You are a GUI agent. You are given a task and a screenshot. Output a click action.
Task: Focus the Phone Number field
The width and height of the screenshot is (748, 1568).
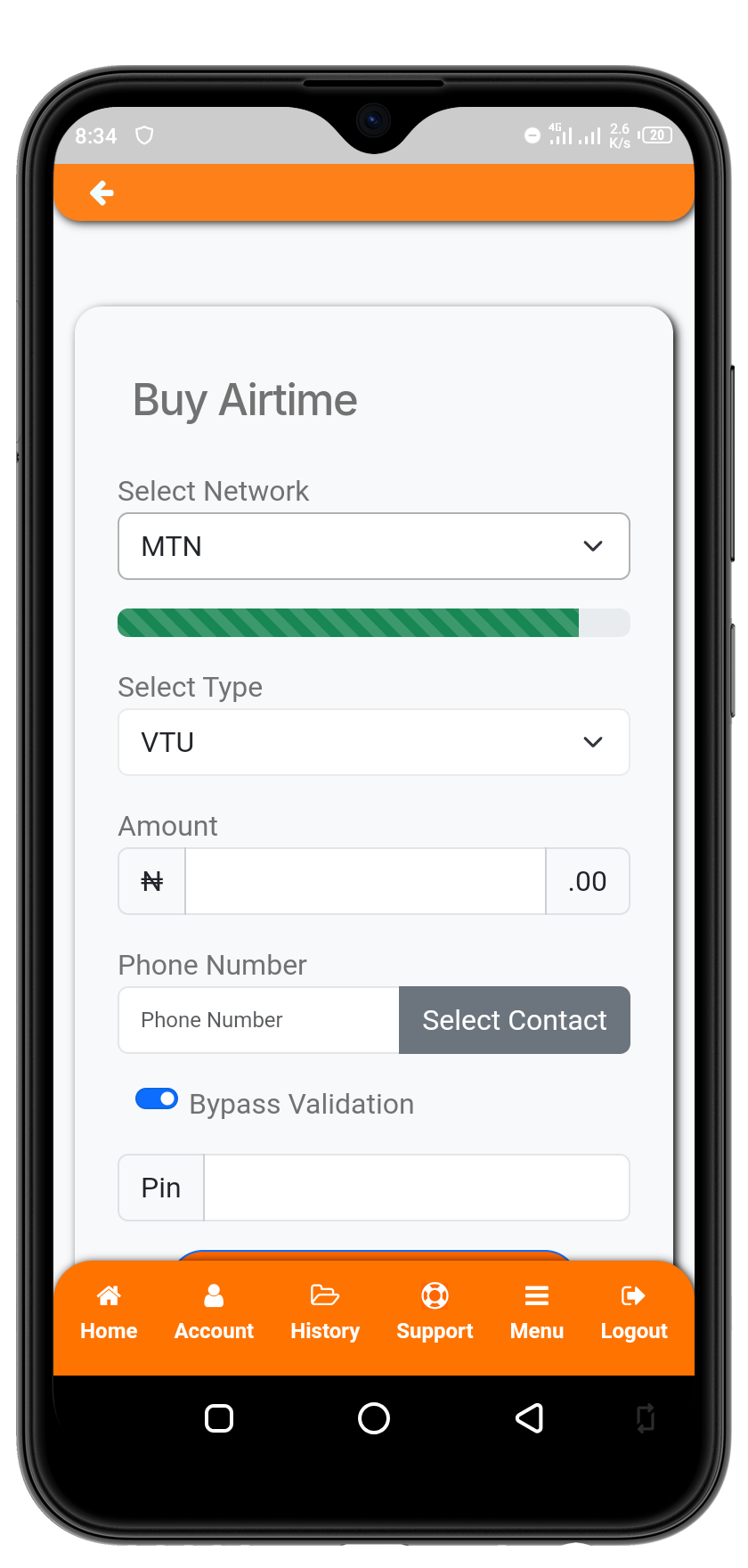coord(258,1020)
